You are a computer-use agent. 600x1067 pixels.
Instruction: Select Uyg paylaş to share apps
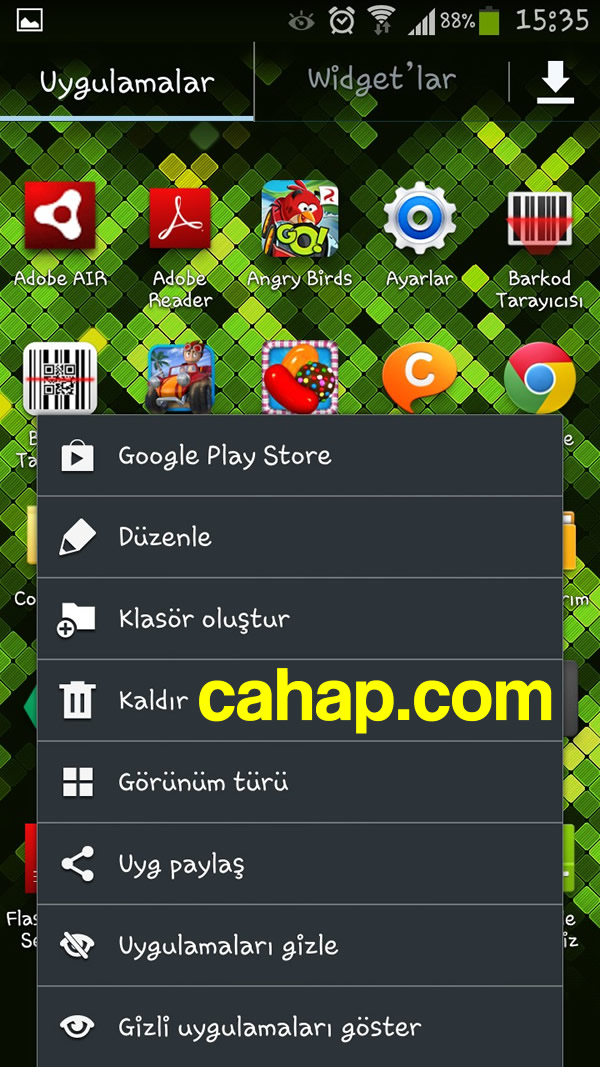(x=299, y=864)
